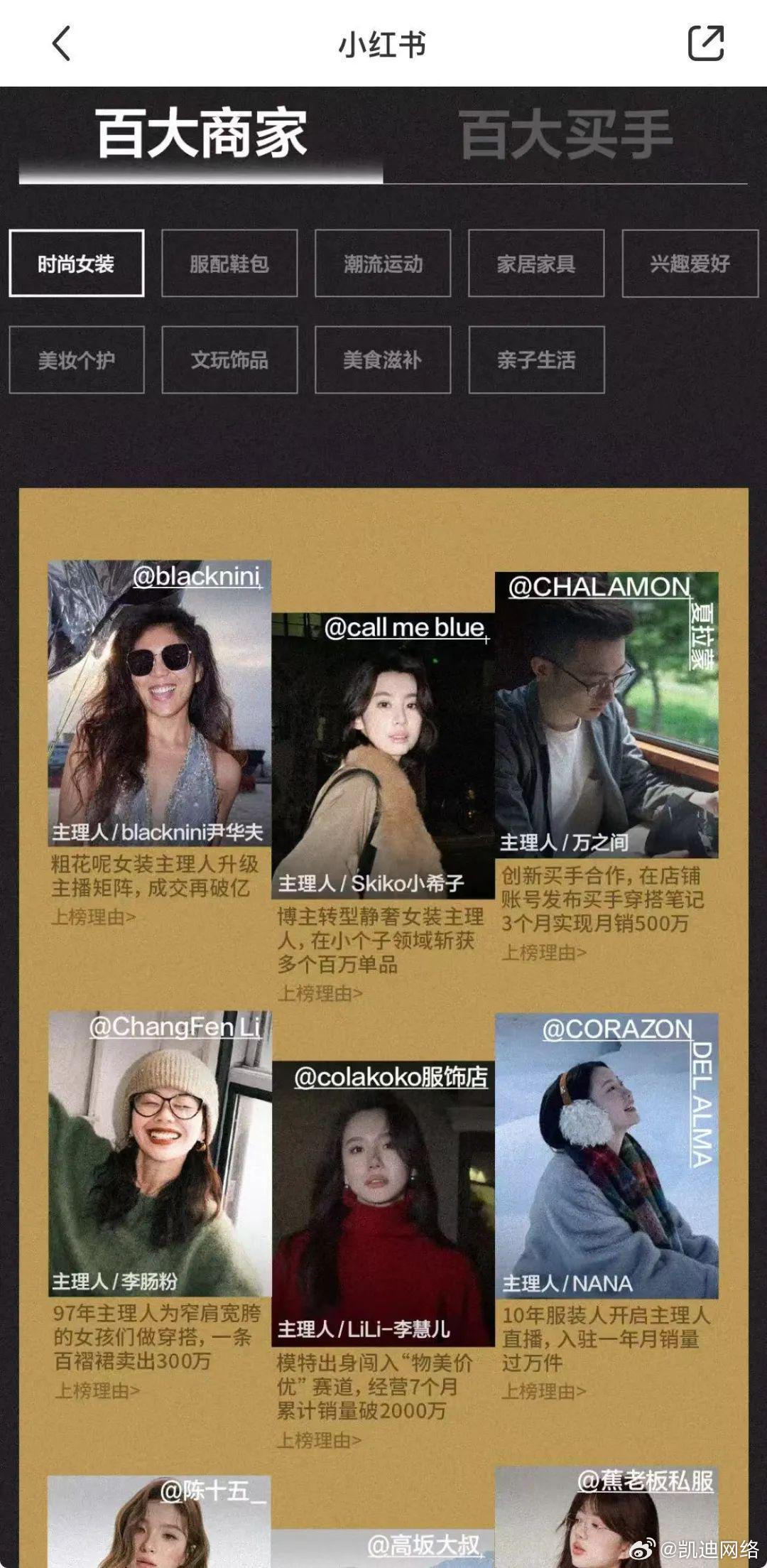Switch to the 百大买手 tab
This screenshot has height=1568, width=767.
tap(565, 135)
